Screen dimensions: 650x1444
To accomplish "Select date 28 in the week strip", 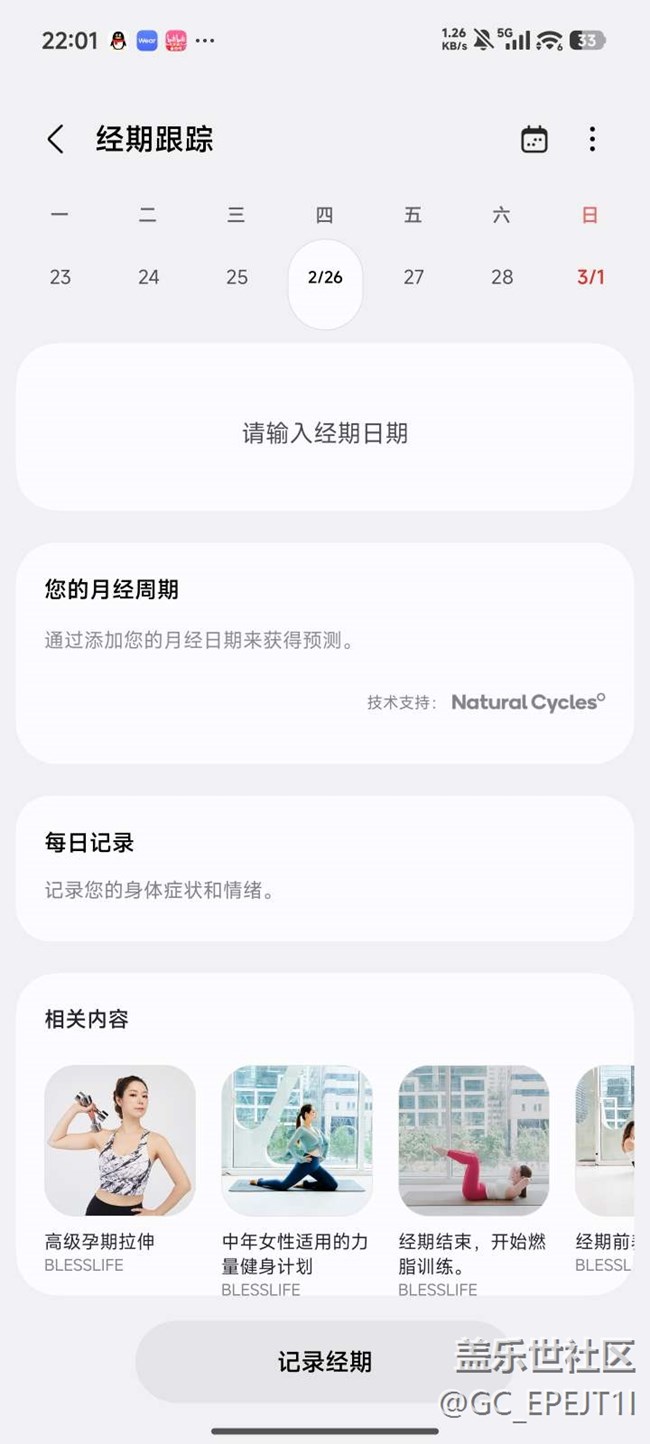I will tap(502, 277).
